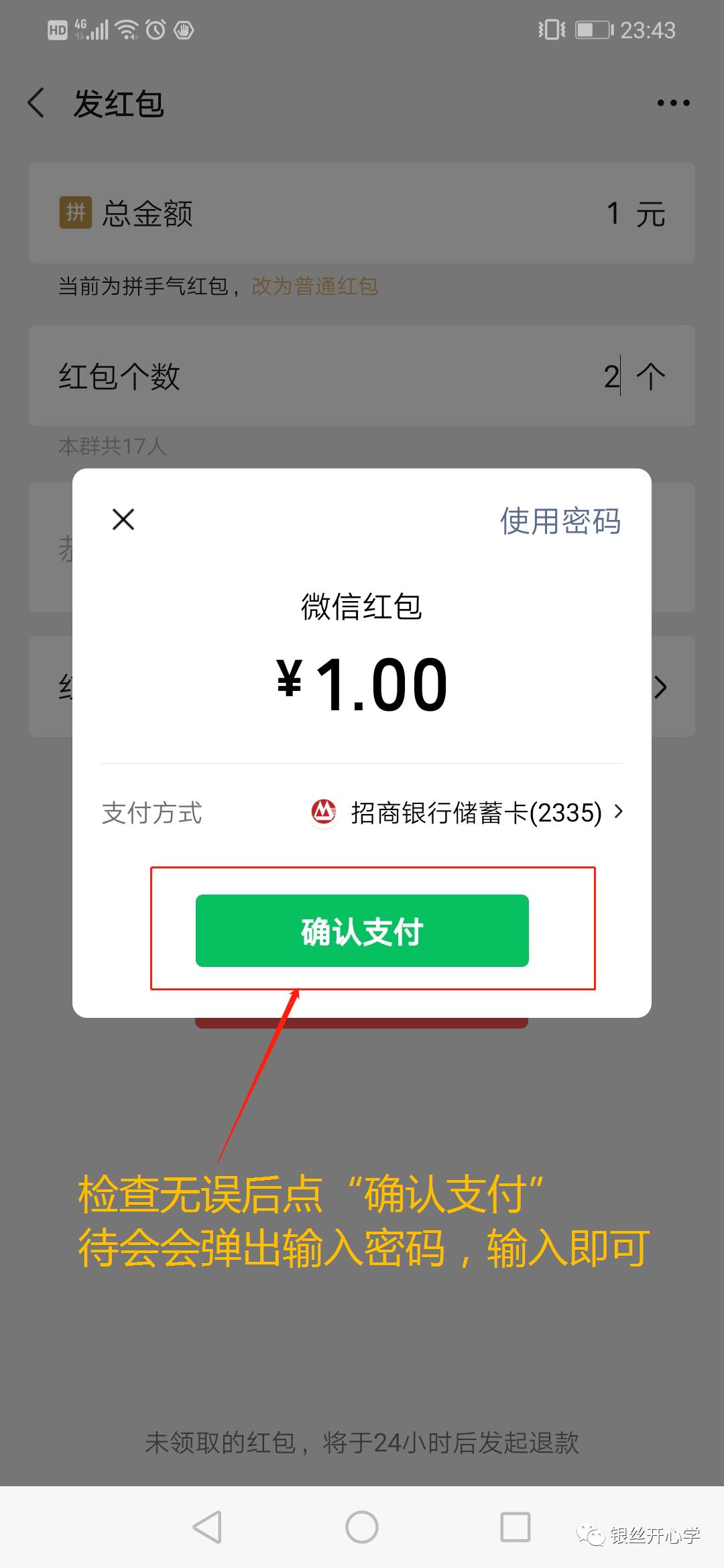Image resolution: width=724 pixels, height=1568 pixels.
Task: Tap the back arrow beside 发红包
Action: pos(37,102)
